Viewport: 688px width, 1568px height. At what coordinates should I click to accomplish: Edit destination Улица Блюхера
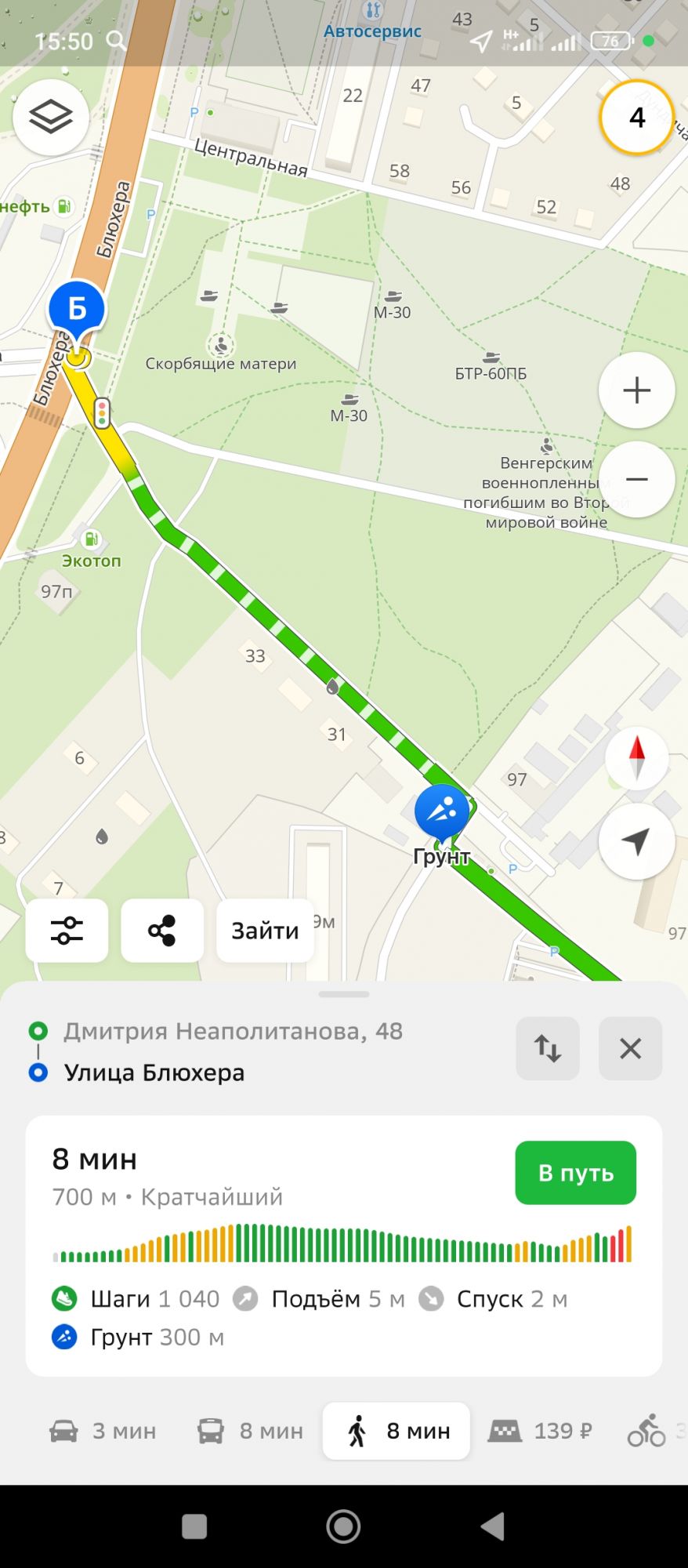point(154,1073)
